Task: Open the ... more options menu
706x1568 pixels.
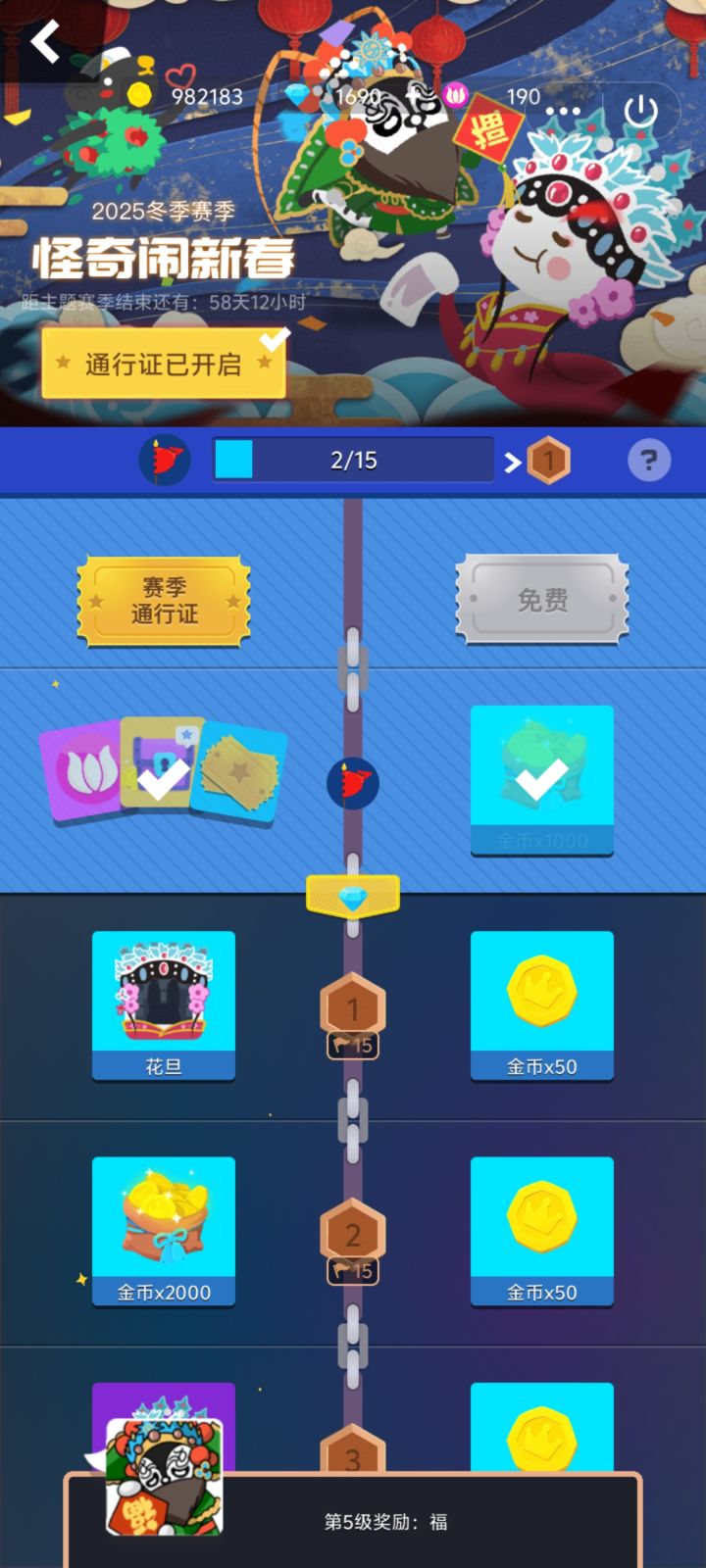Action: [x=564, y=110]
